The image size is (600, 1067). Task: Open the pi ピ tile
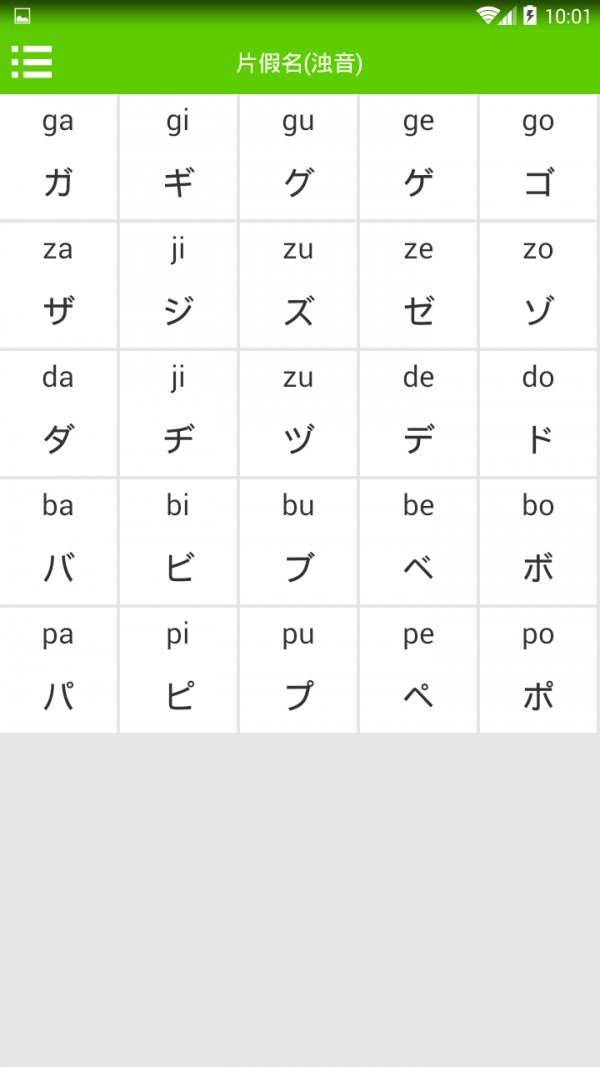click(x=178, y=669)
